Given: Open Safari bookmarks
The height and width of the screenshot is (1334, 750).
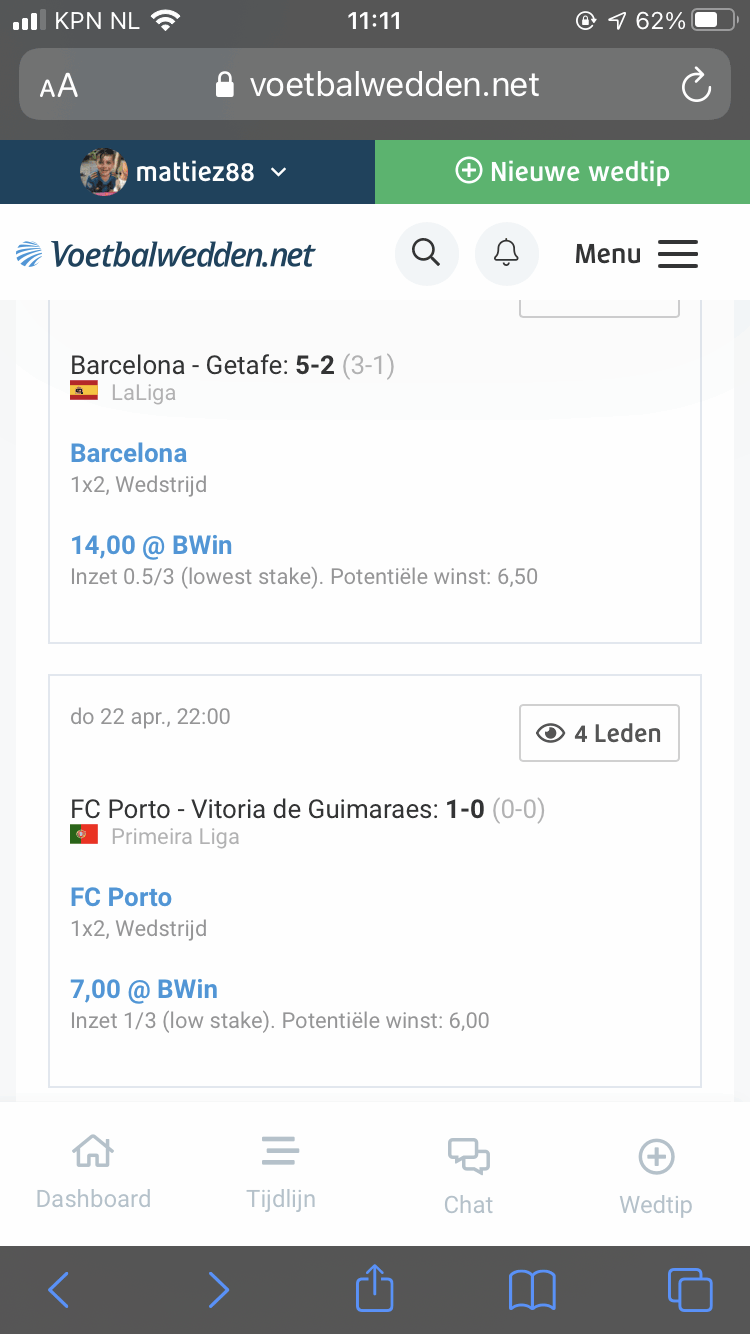Looking at the screenshot, I should tap(532, 1290).
